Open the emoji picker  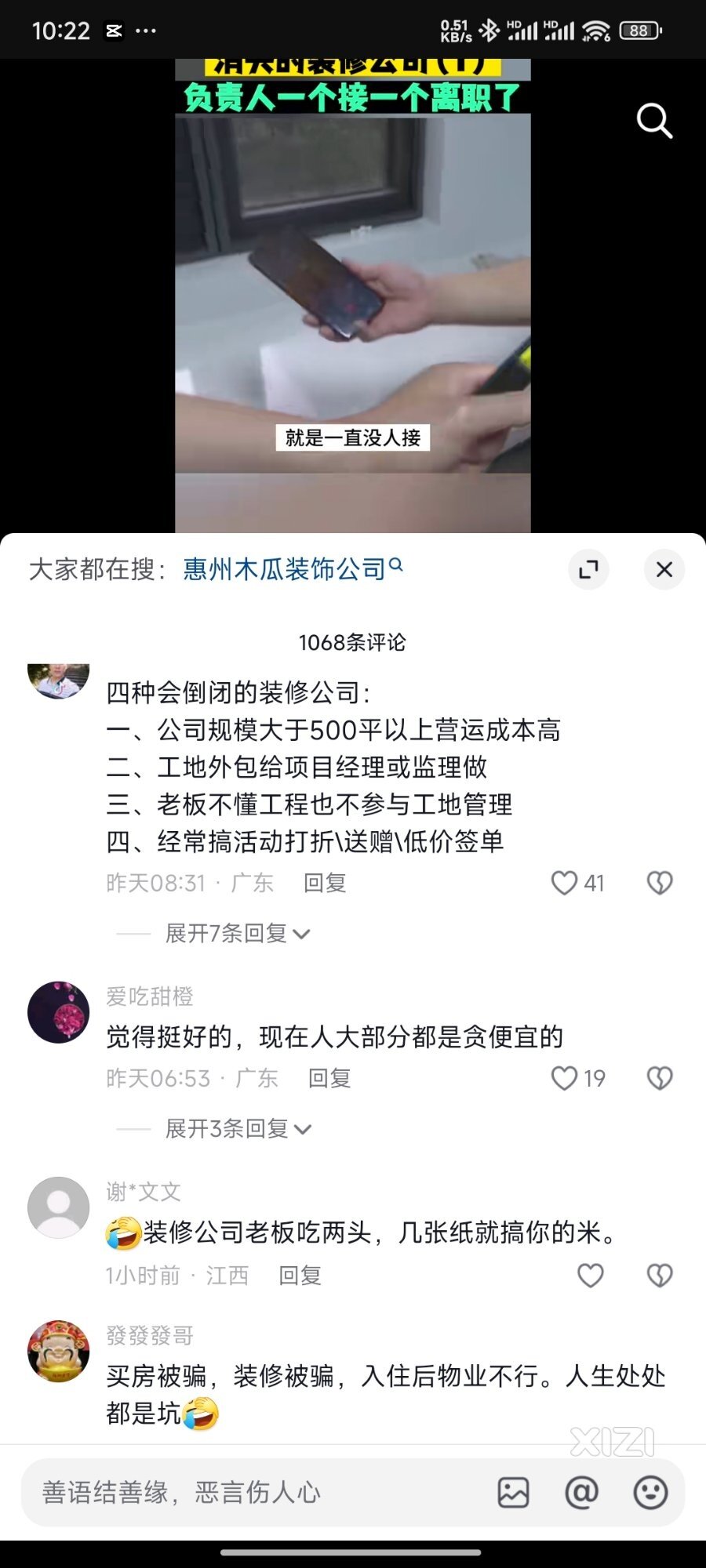click(650, 1492)
